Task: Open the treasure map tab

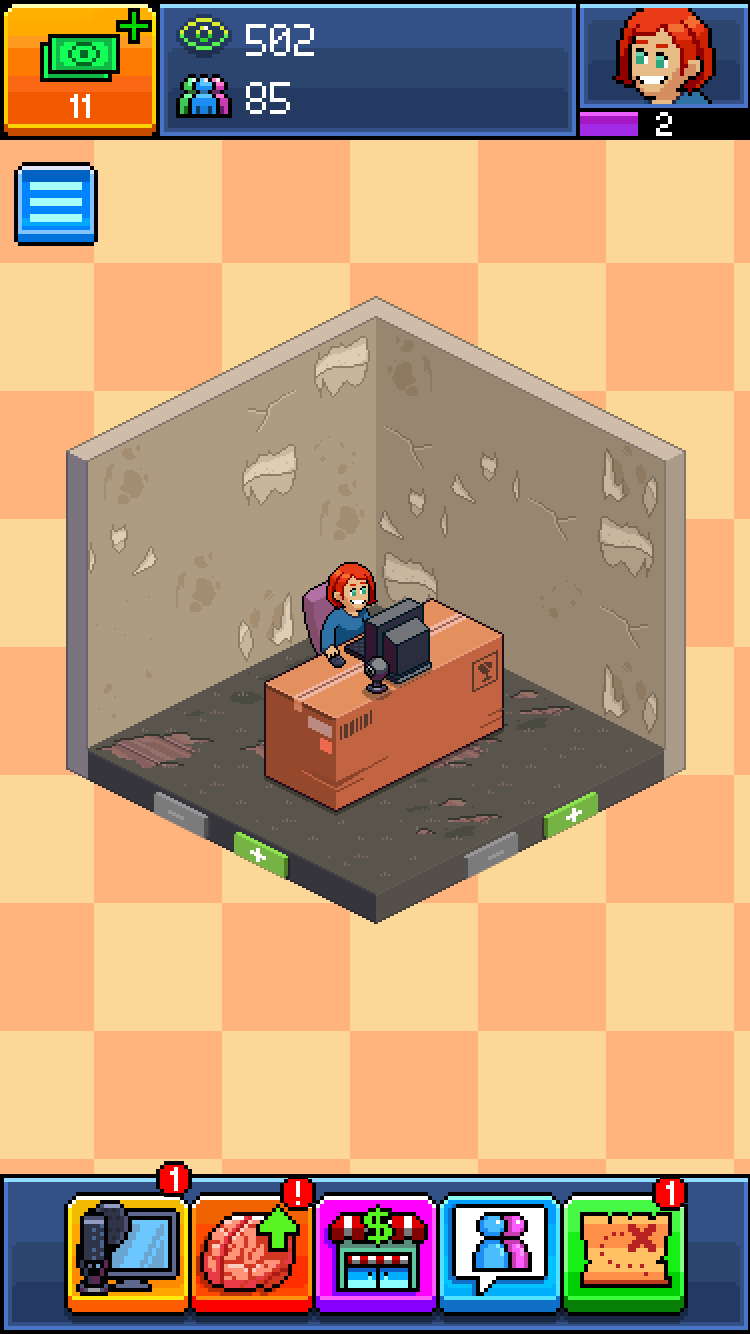Action: pos(624,1251)
